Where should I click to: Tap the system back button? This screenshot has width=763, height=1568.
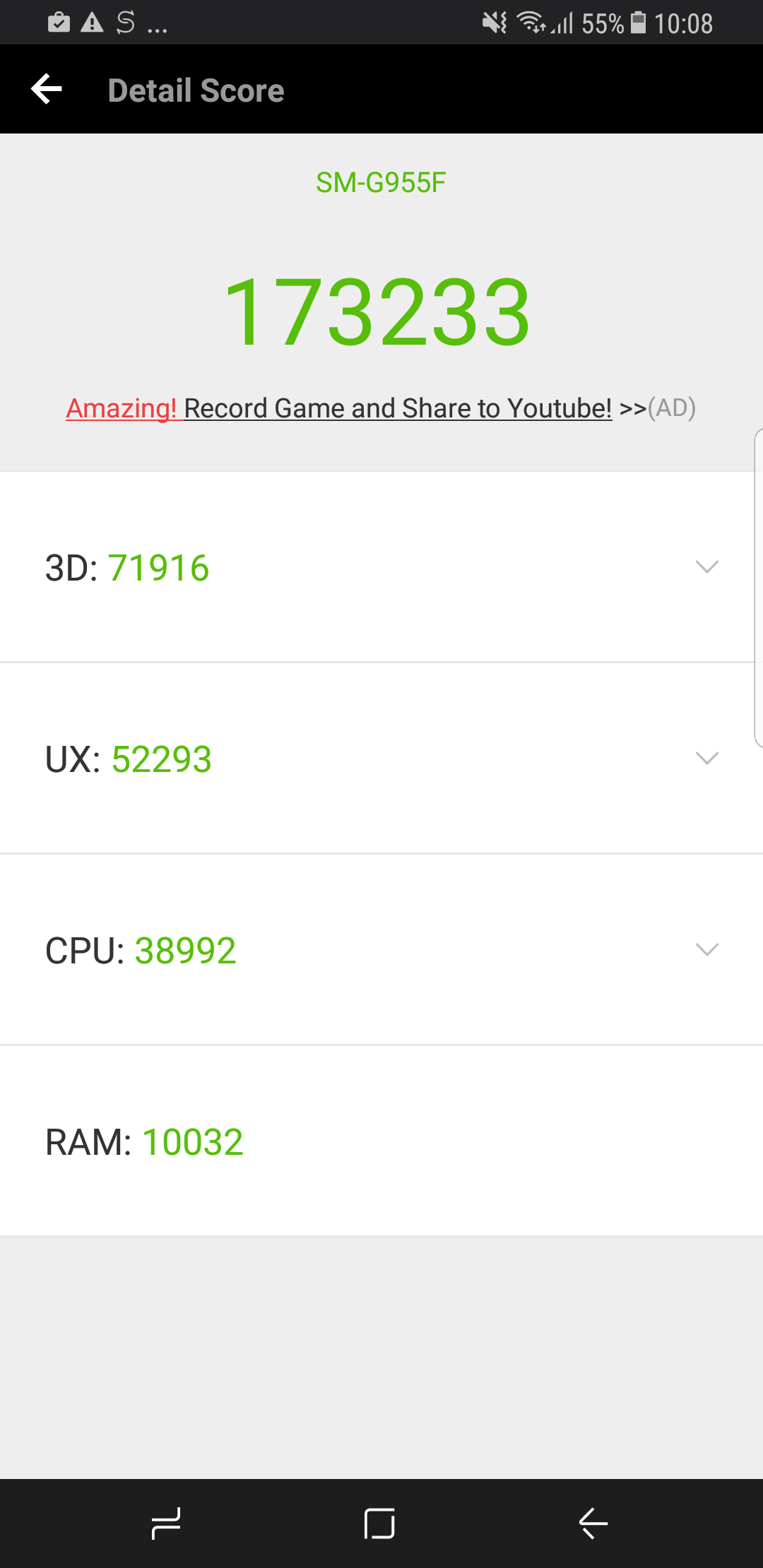pyautogui.click(x=593, y=1524)
